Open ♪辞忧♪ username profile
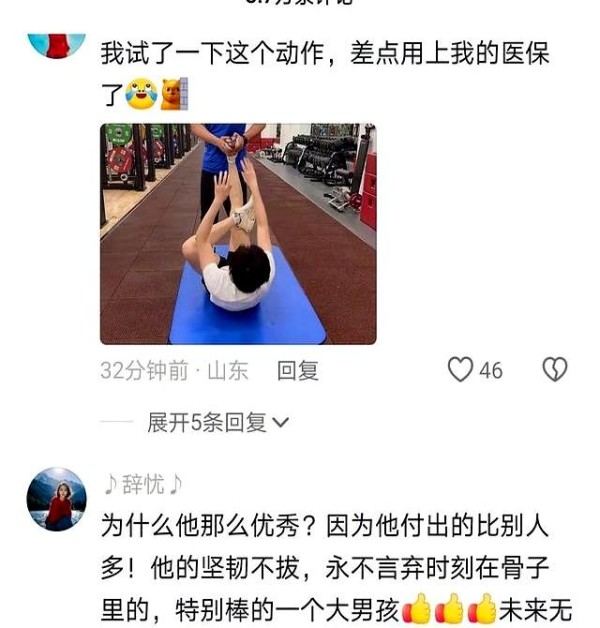Viewport: 600px width, 628px height. tap(144, 485)
